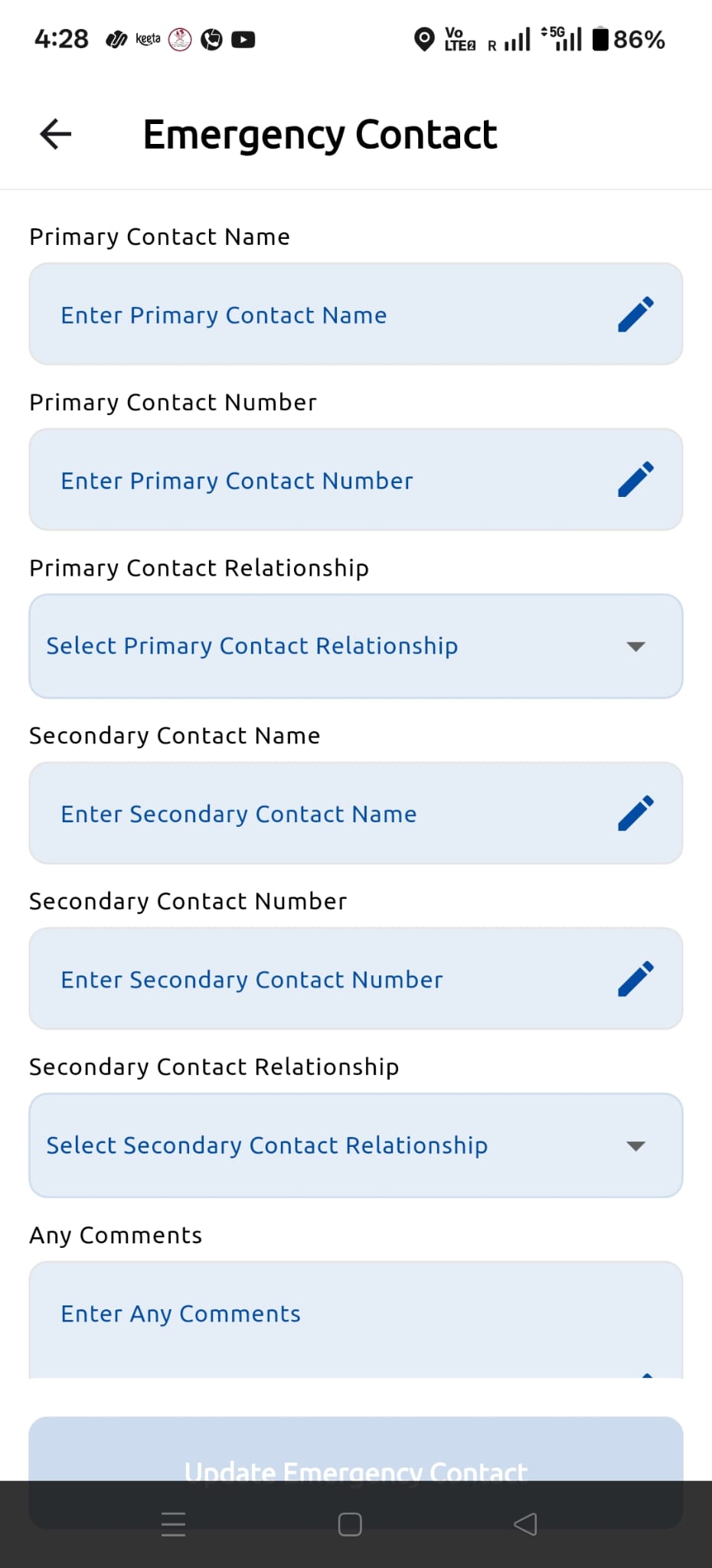Tap the home button in the navigation bar
This screenshot has width=712, height=1568.
(x=349, y=1524)
